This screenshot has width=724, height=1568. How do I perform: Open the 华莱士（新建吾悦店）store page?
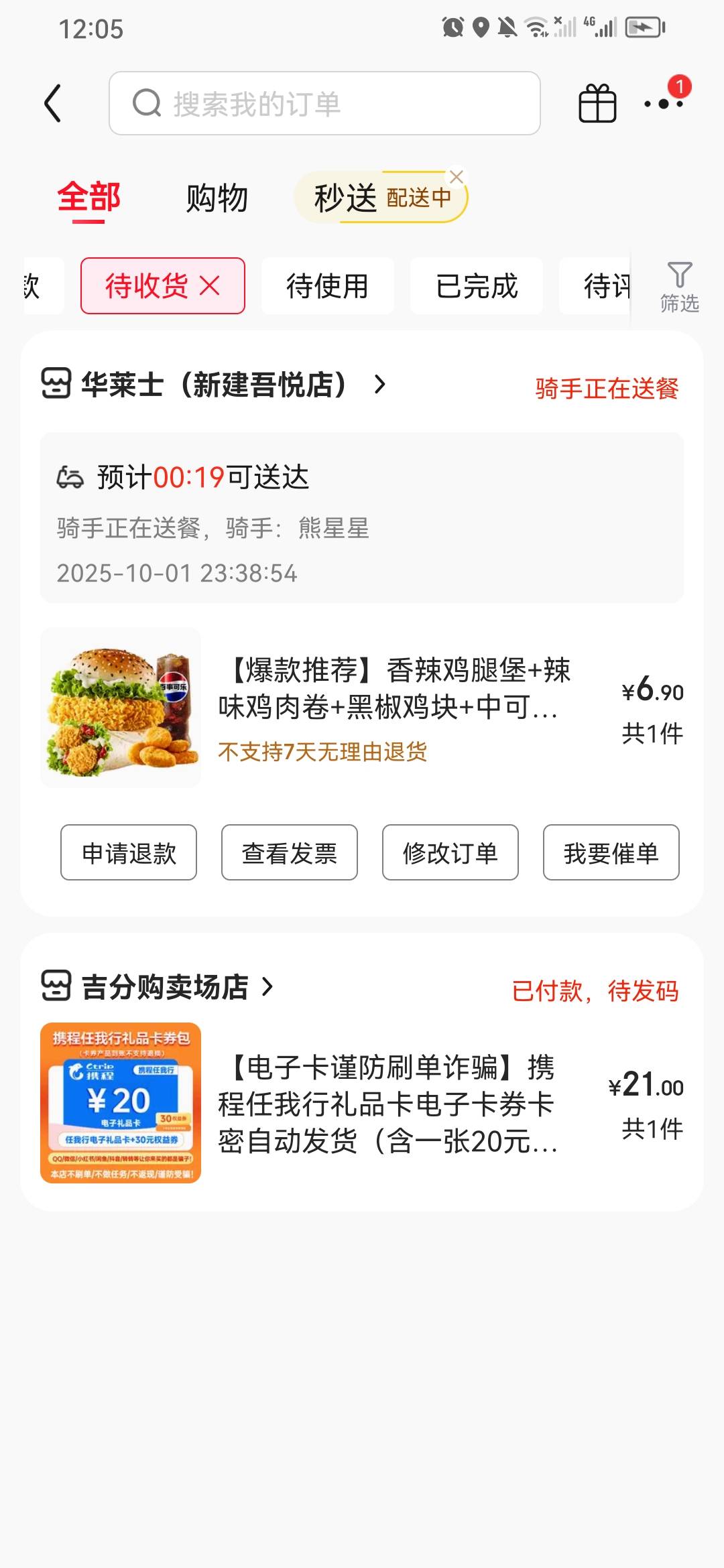click(x=215, y=385)
